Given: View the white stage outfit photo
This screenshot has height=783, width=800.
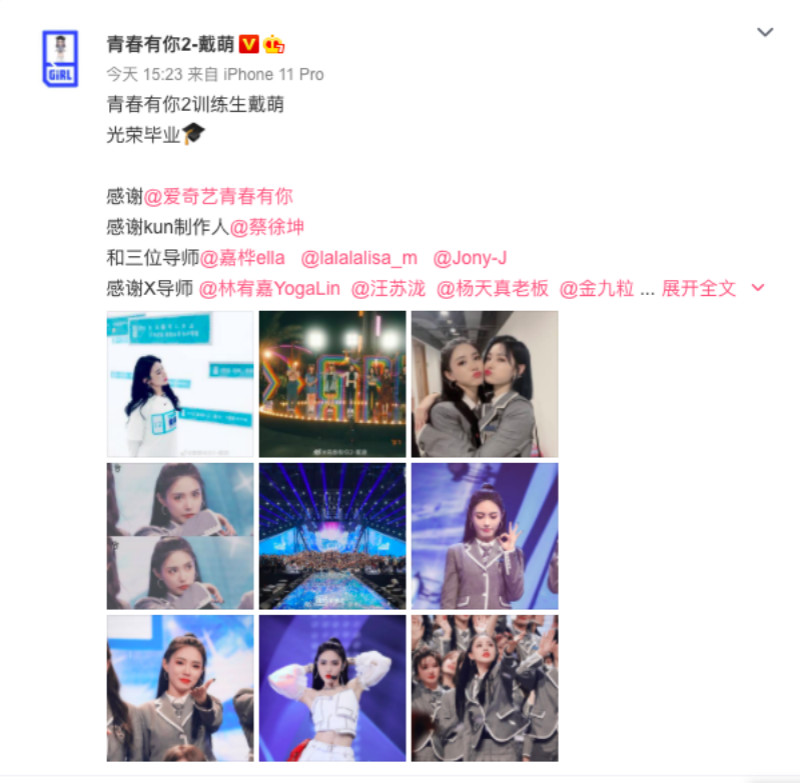Looking at the screenshot, I should 332,688.
